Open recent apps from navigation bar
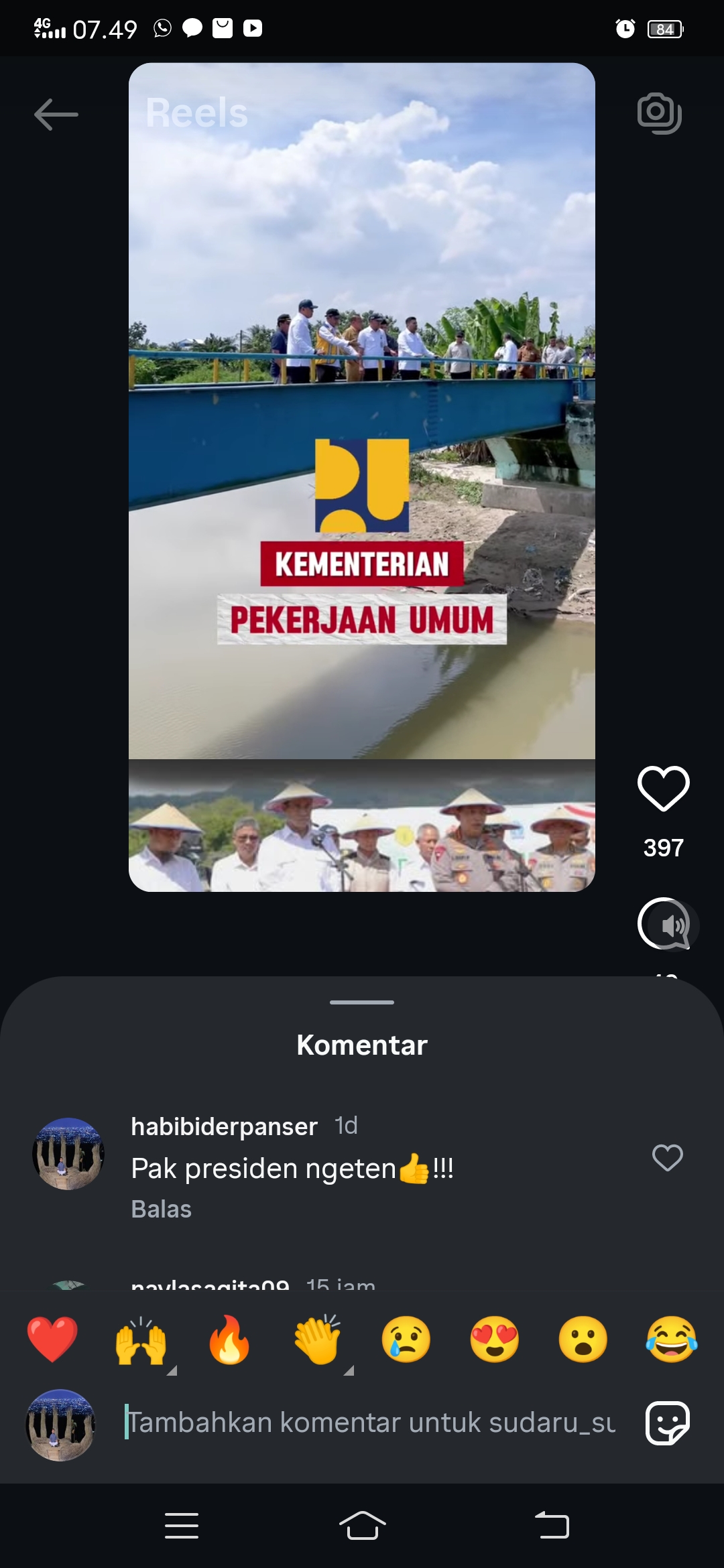724x1568 pixels. pos(182,1526)
